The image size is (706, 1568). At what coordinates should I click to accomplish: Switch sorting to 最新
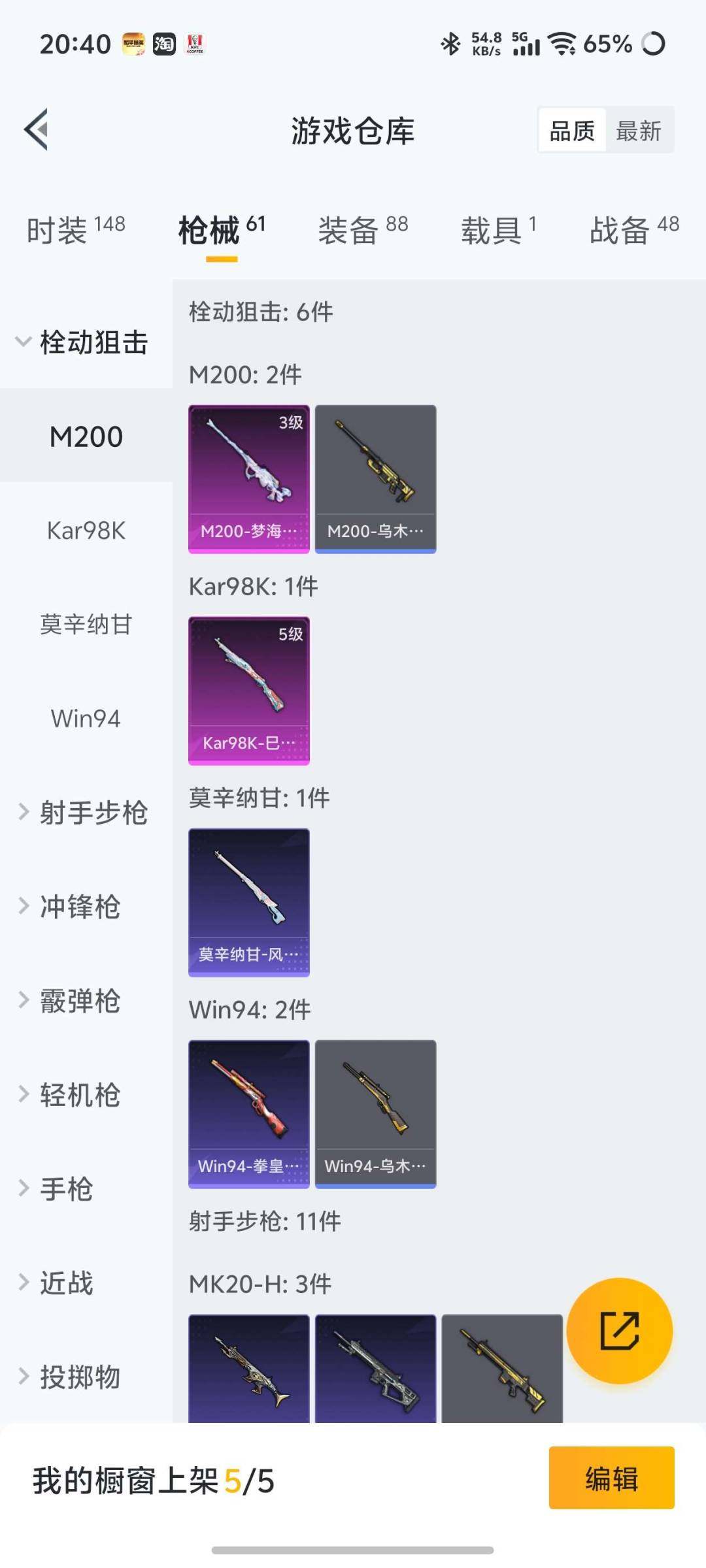[x=639, y=130]
